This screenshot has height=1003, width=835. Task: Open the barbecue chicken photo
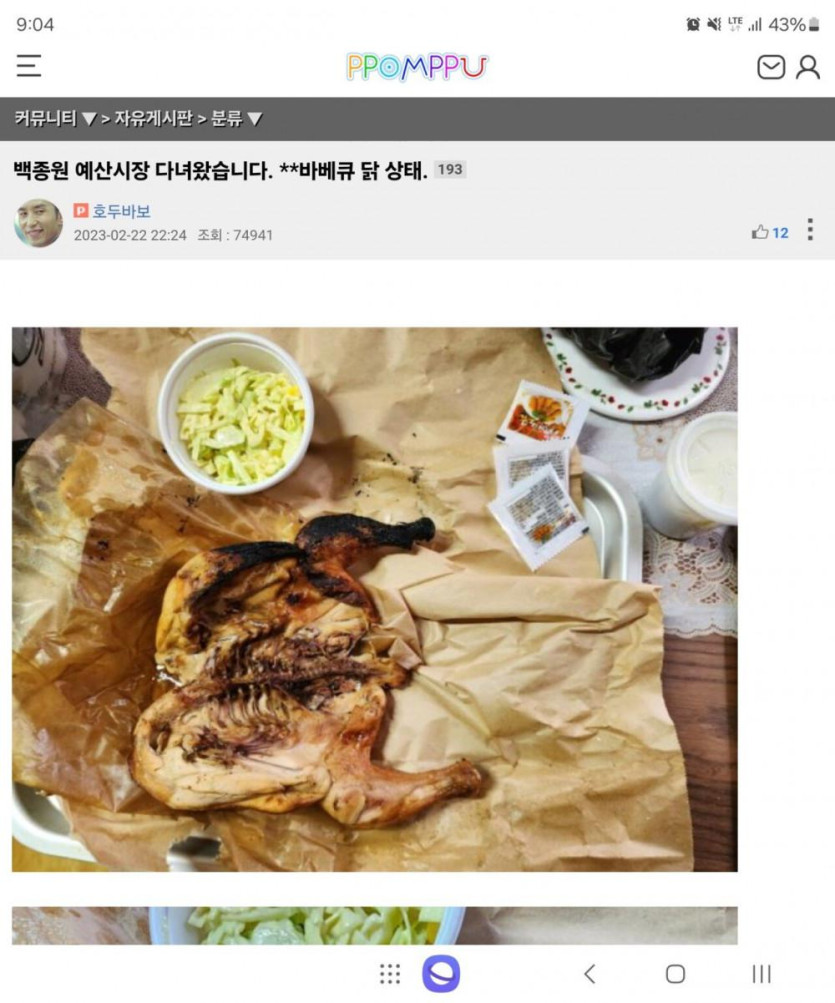pos(374,599)
